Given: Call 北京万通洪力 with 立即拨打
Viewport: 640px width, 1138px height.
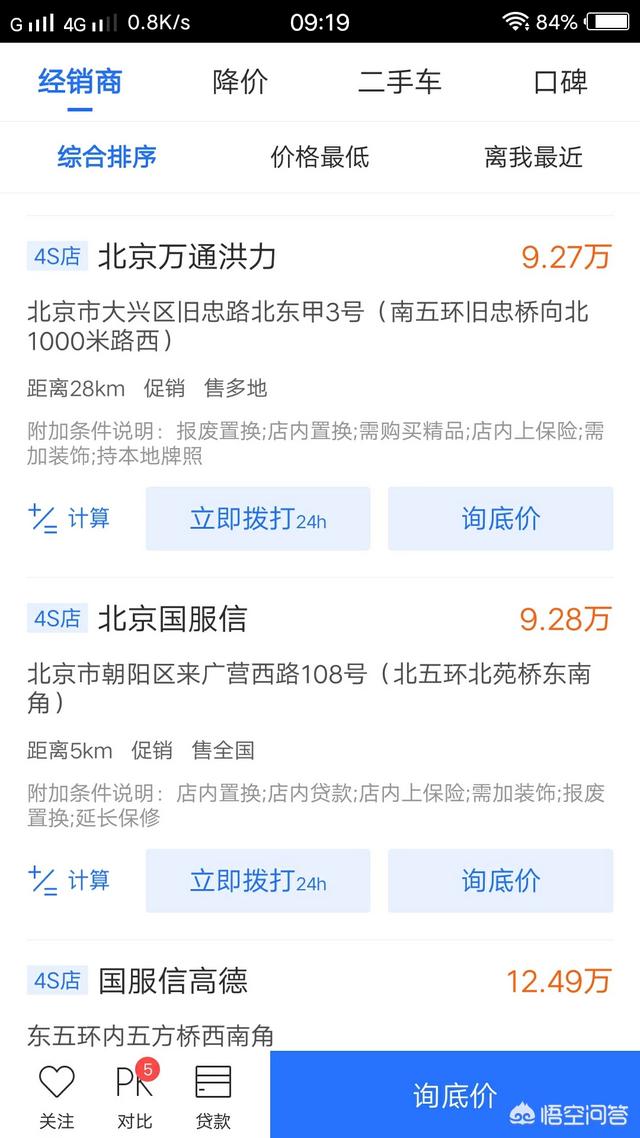Looking at the screenshot, I should [x=258, y=518].
